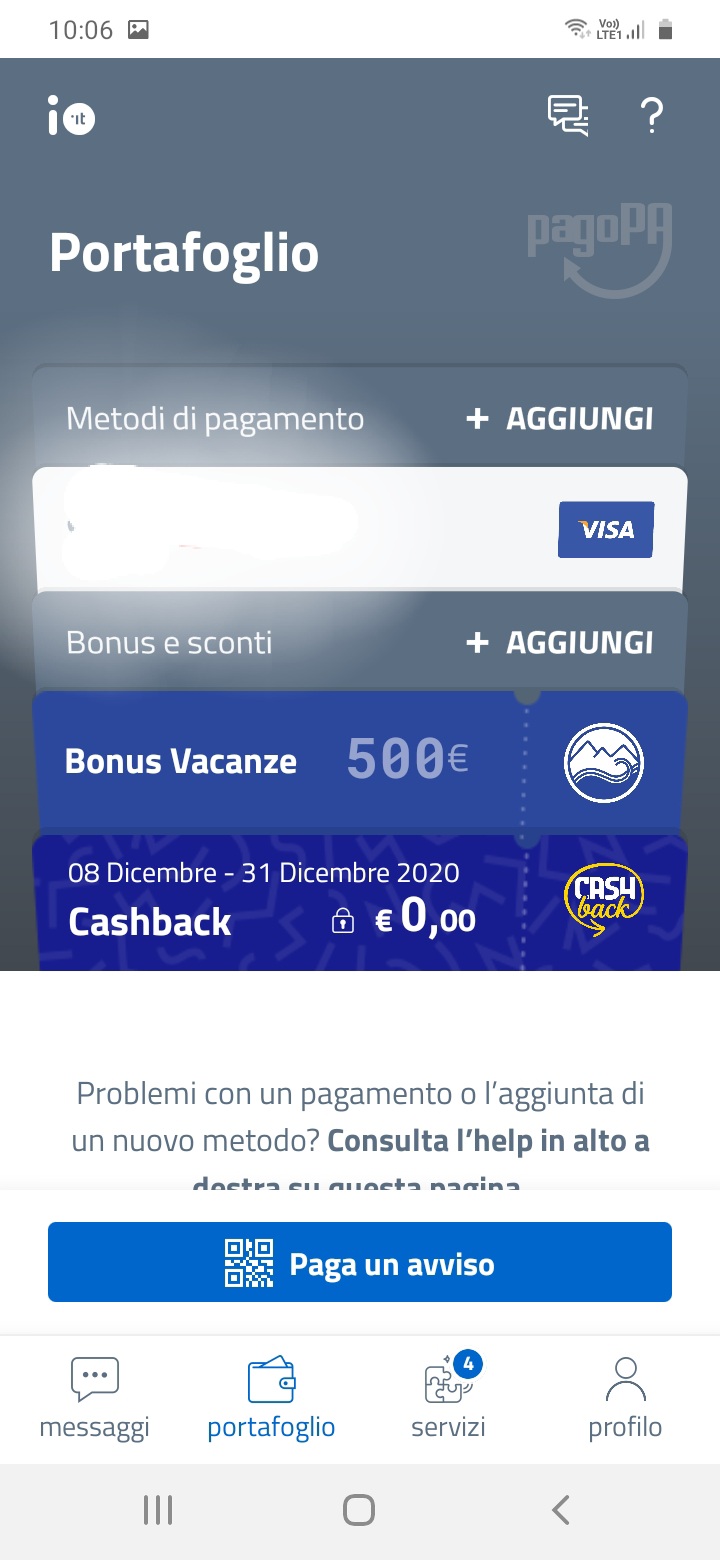
Task: Open the recent apps system button
Action: [158, 1509]
